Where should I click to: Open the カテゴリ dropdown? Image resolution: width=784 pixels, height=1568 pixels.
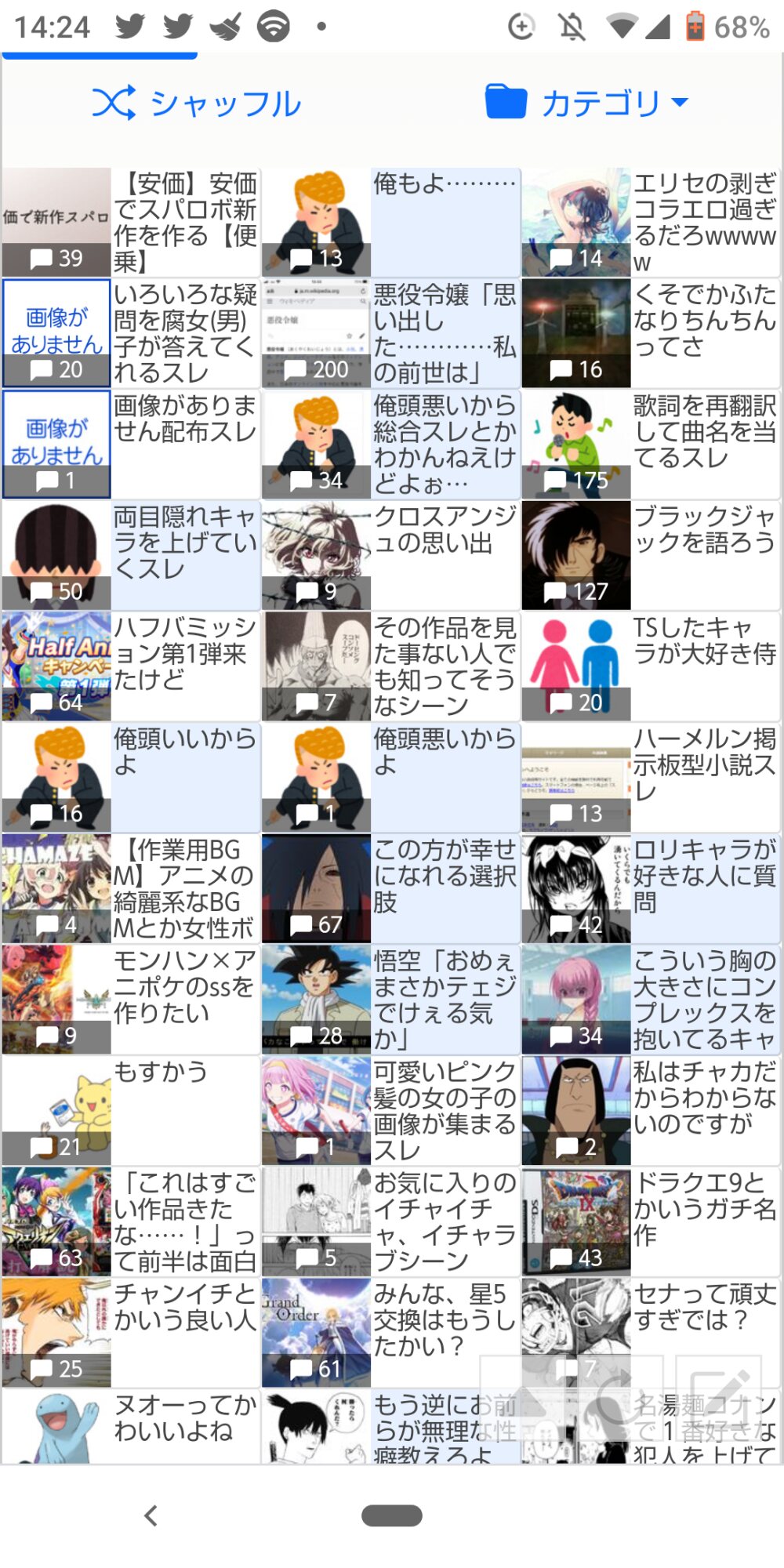pyautogui.click(x=586, y=103)
